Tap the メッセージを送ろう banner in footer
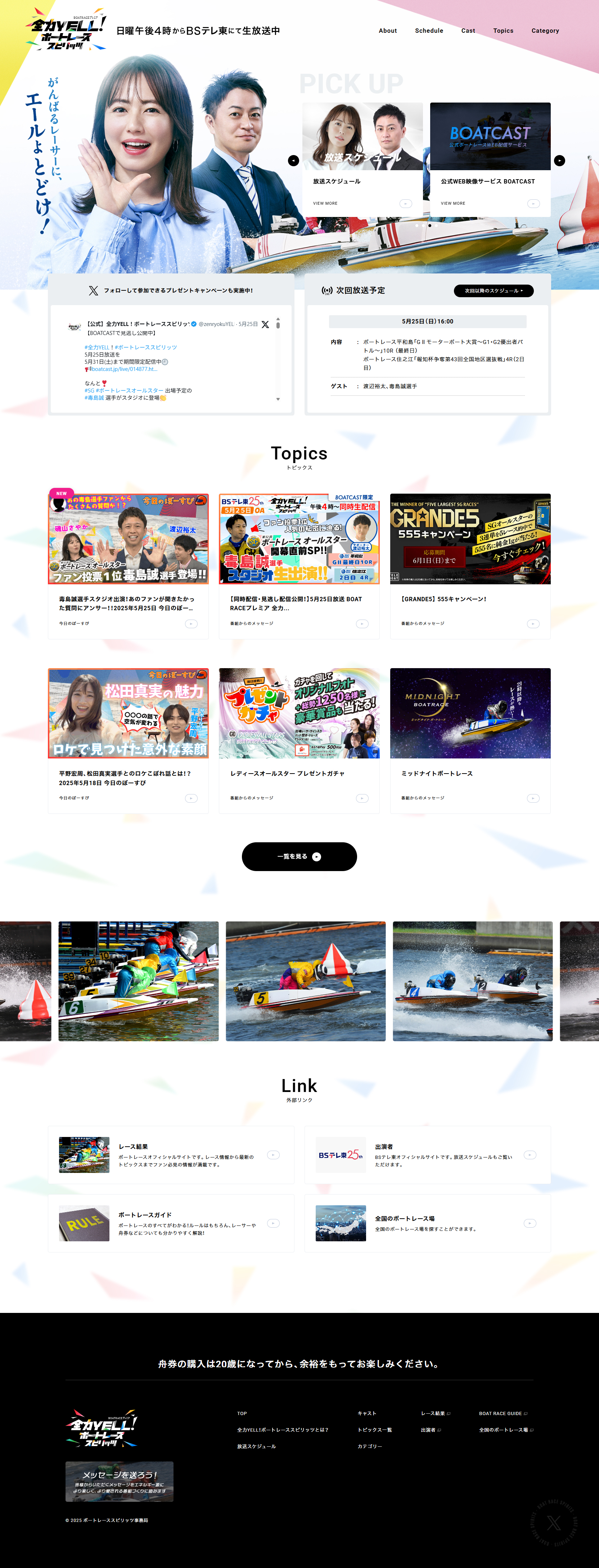Image resolution: width=599 pixels, height=1568 pixels. click(119, 1482)
